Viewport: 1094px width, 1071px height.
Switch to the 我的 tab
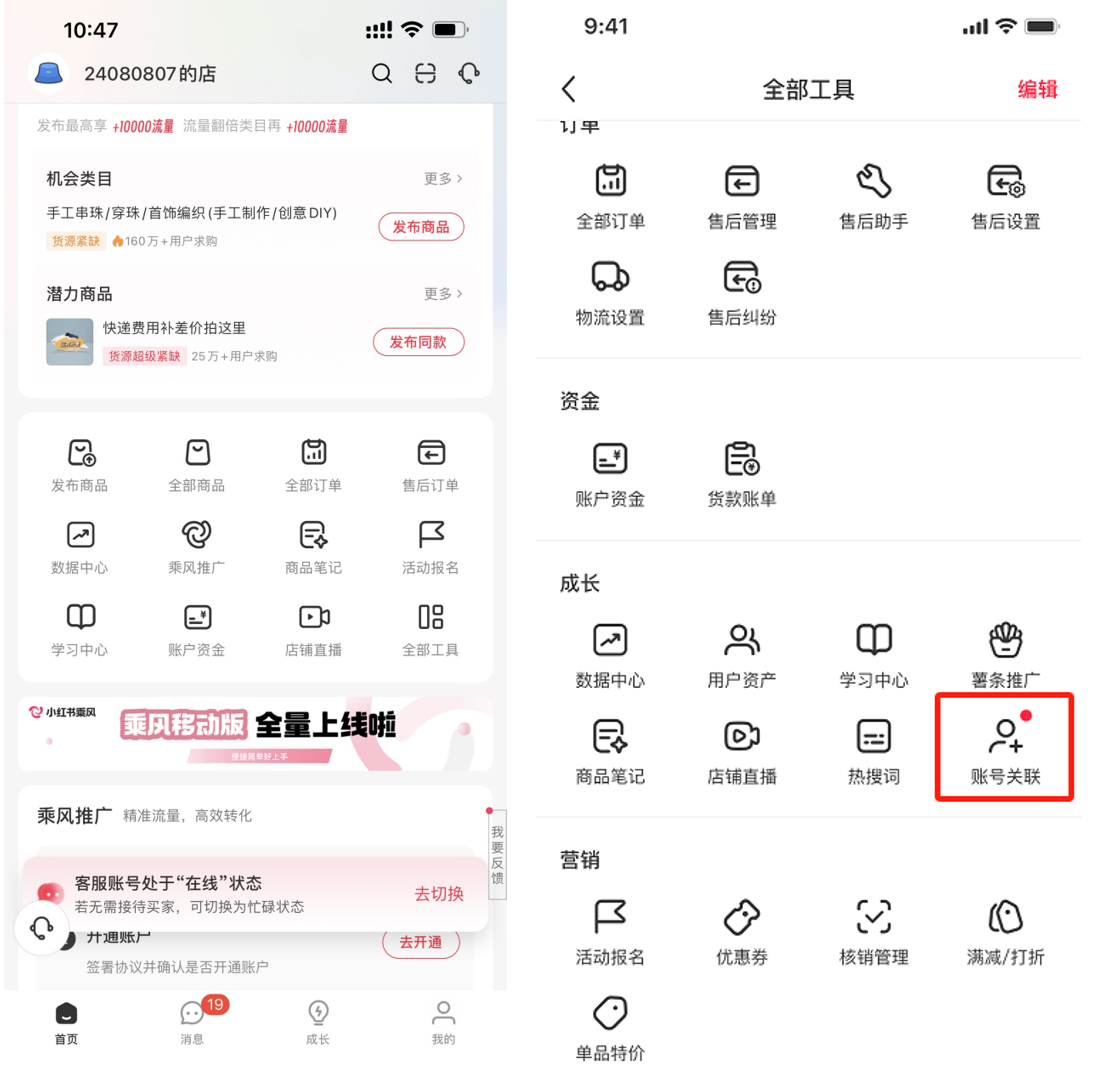(x=443, y=1022)
